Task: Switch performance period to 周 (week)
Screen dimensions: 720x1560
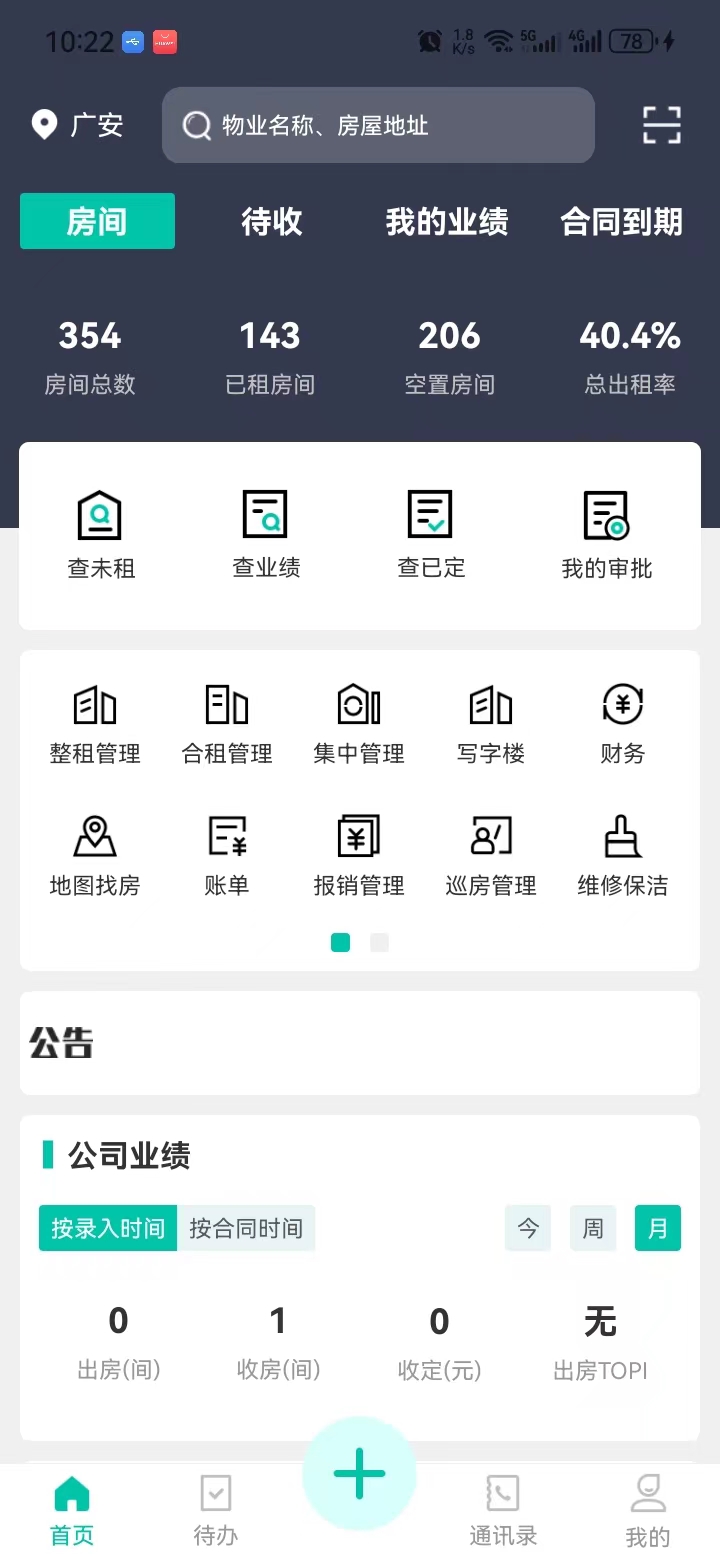Action: click(592, 1228)
